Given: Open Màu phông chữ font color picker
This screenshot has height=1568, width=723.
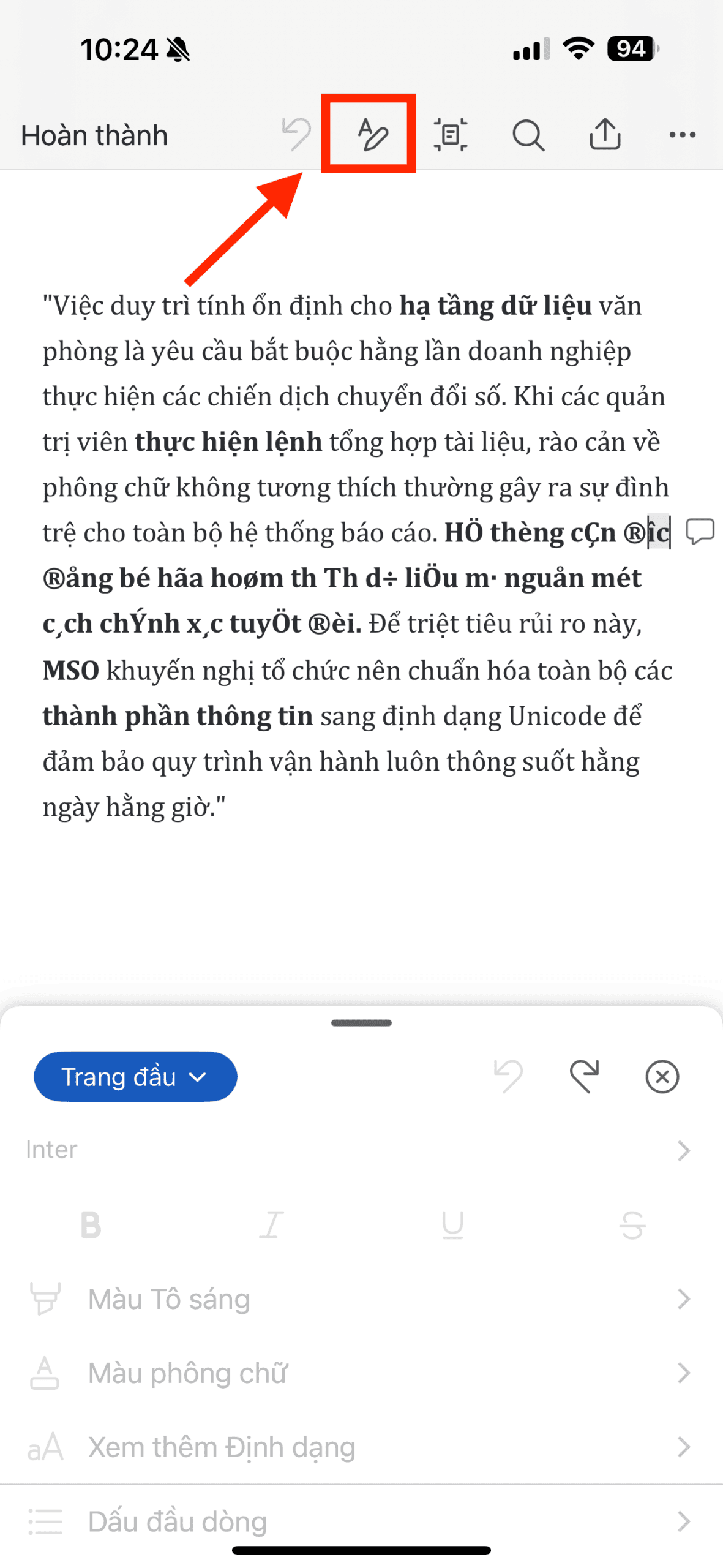Looking at the screenshot, I should [x=361, y=1373].
